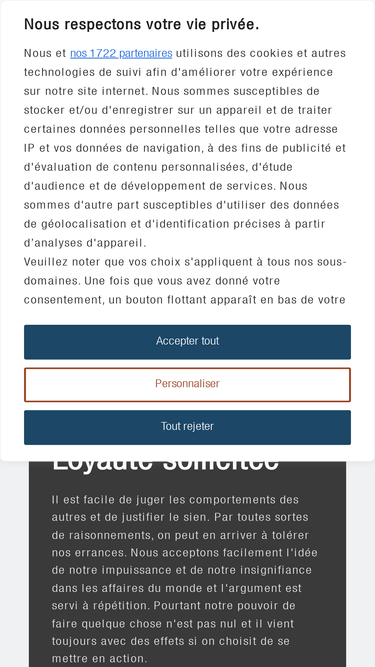
Task: Reject all cookies with Tout rejeter
Action: point(187,427)
